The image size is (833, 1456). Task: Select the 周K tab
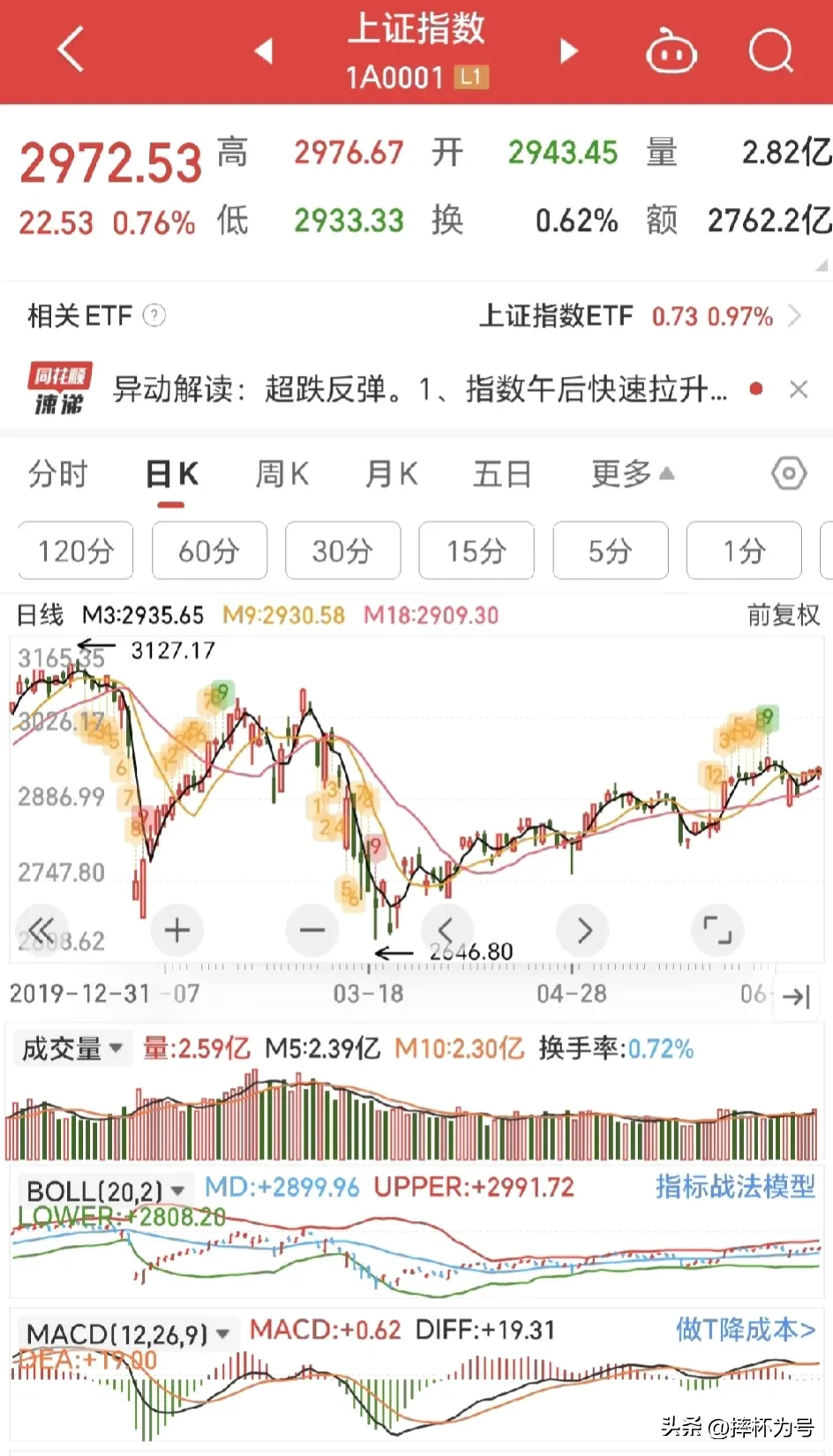click(x=281, y=475)
